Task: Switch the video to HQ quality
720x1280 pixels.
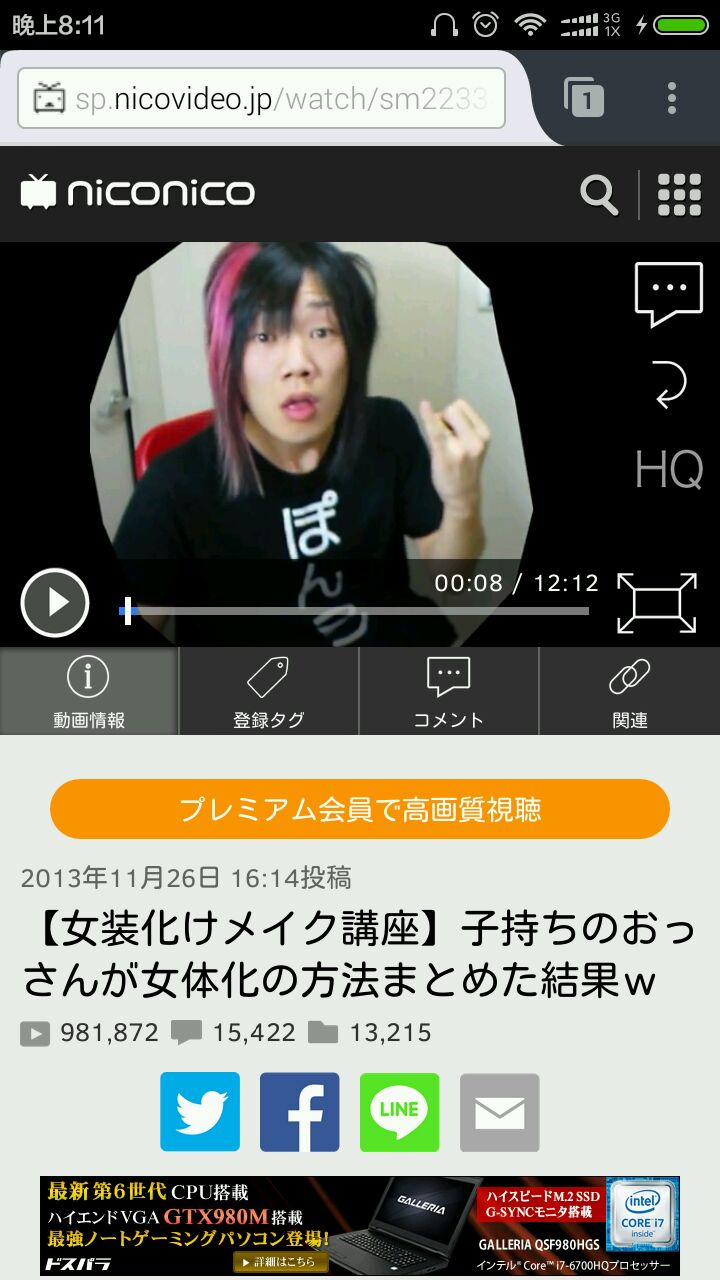Action: 668,470
